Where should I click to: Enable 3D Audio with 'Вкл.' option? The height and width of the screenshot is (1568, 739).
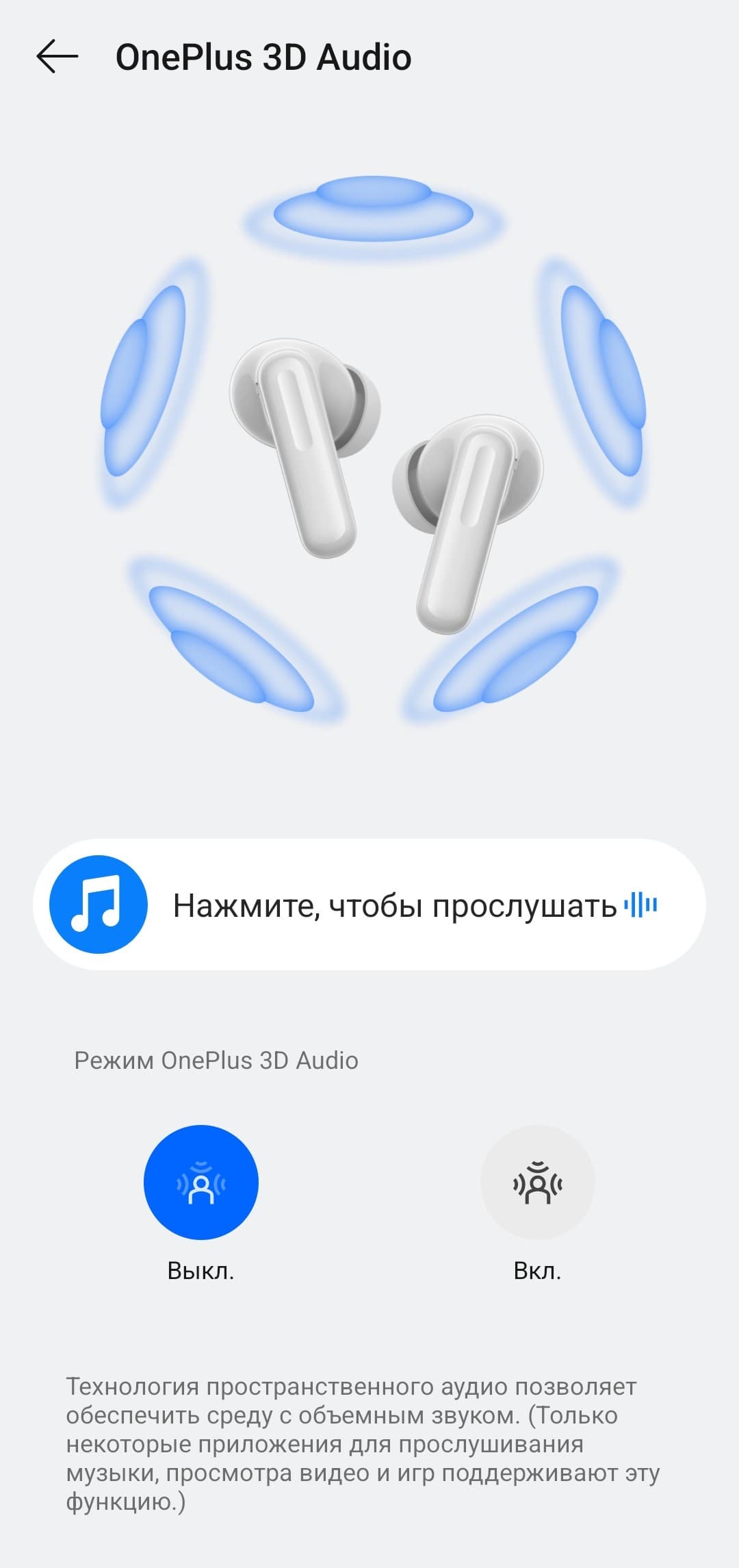(537, 1183)
